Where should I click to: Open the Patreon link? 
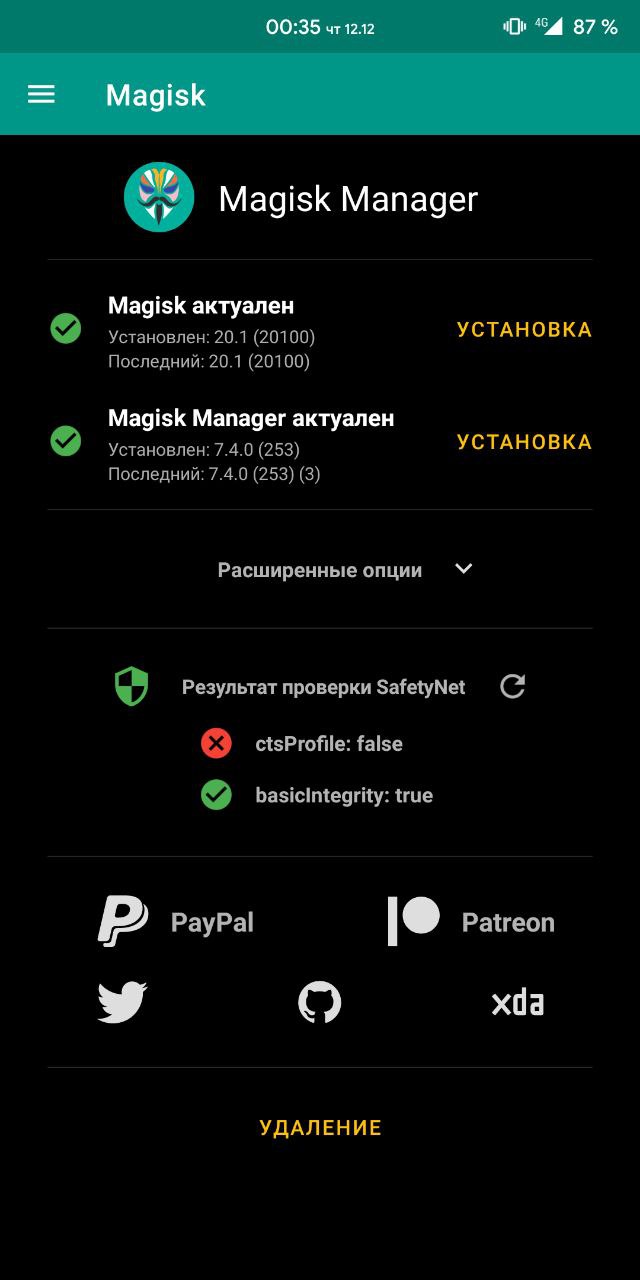471,921
